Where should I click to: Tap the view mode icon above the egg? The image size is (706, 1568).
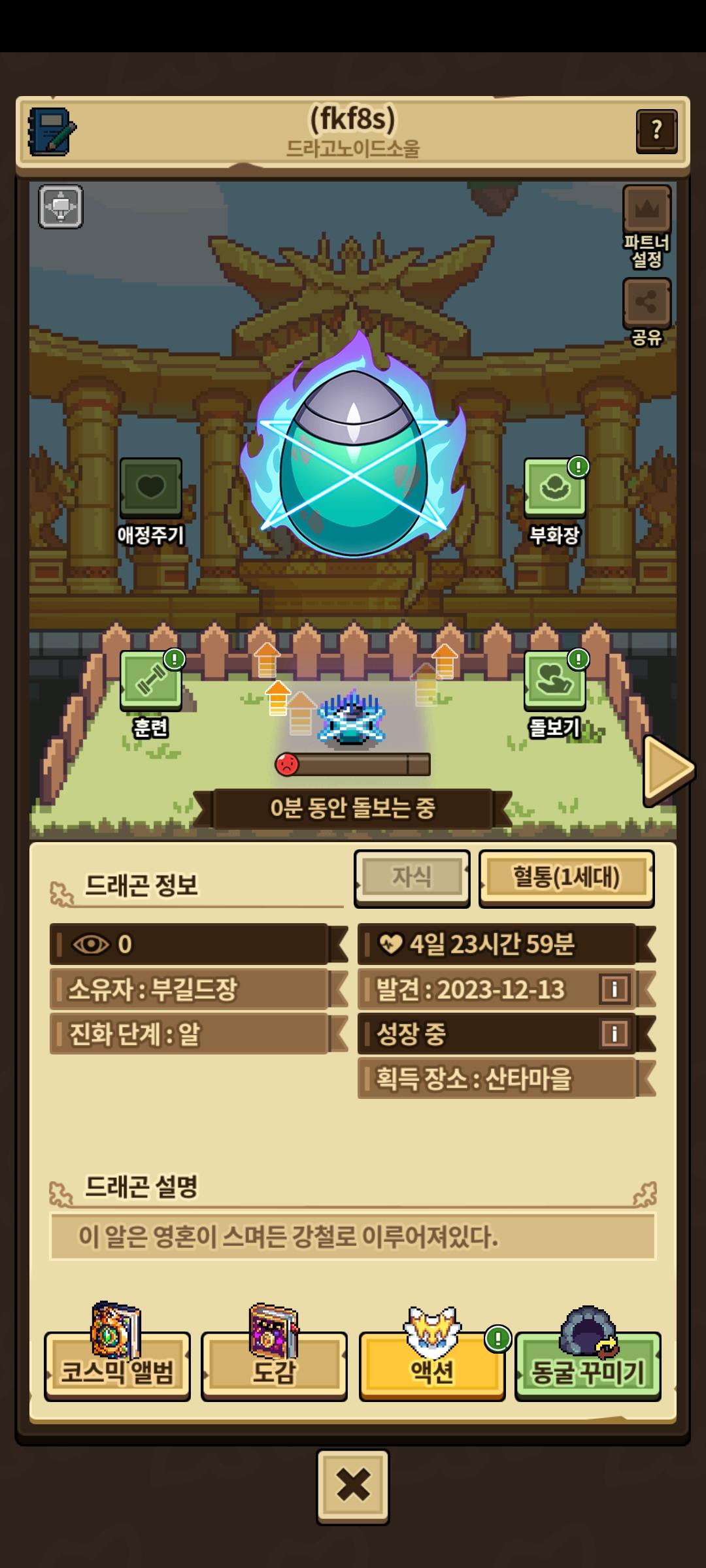(61, 206)
